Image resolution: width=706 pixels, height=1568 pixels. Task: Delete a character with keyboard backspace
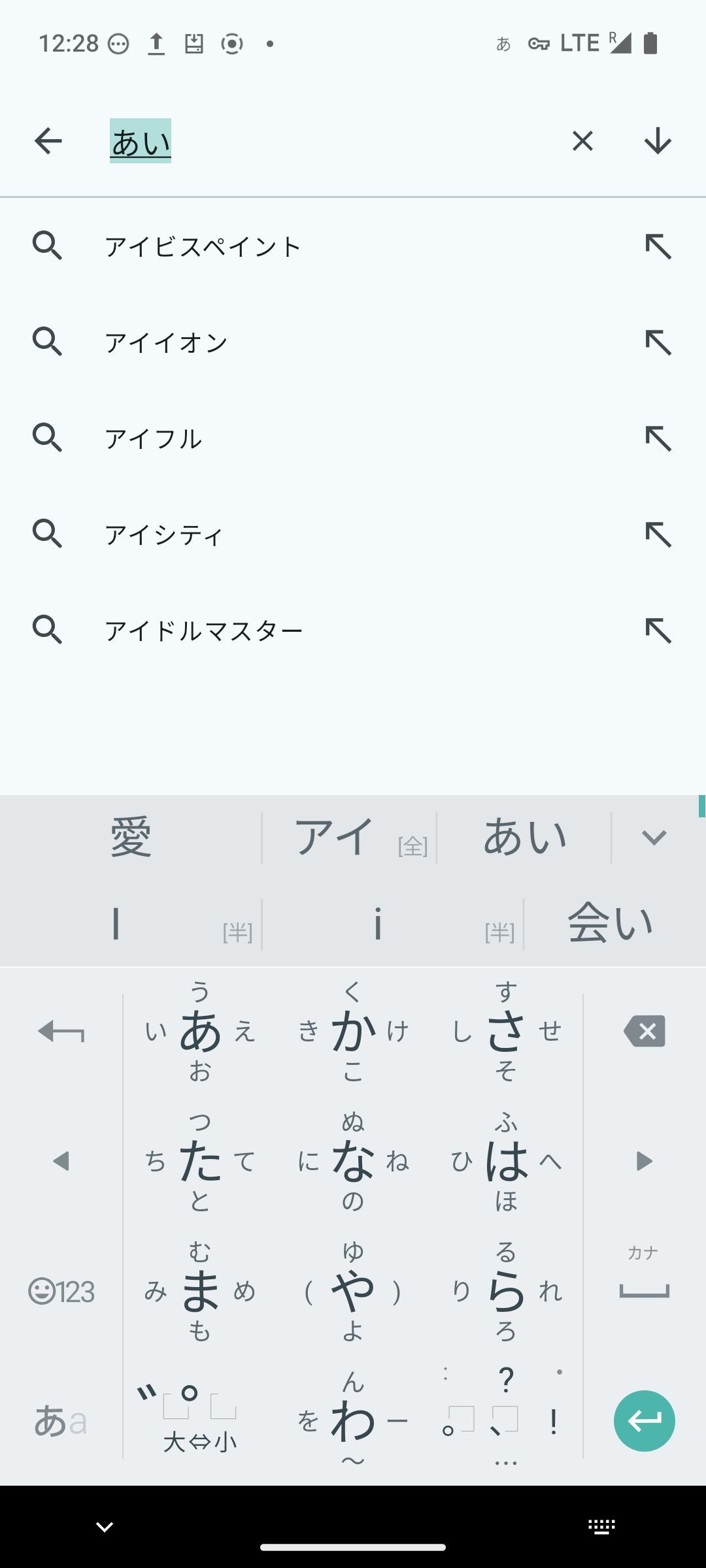645,1032
